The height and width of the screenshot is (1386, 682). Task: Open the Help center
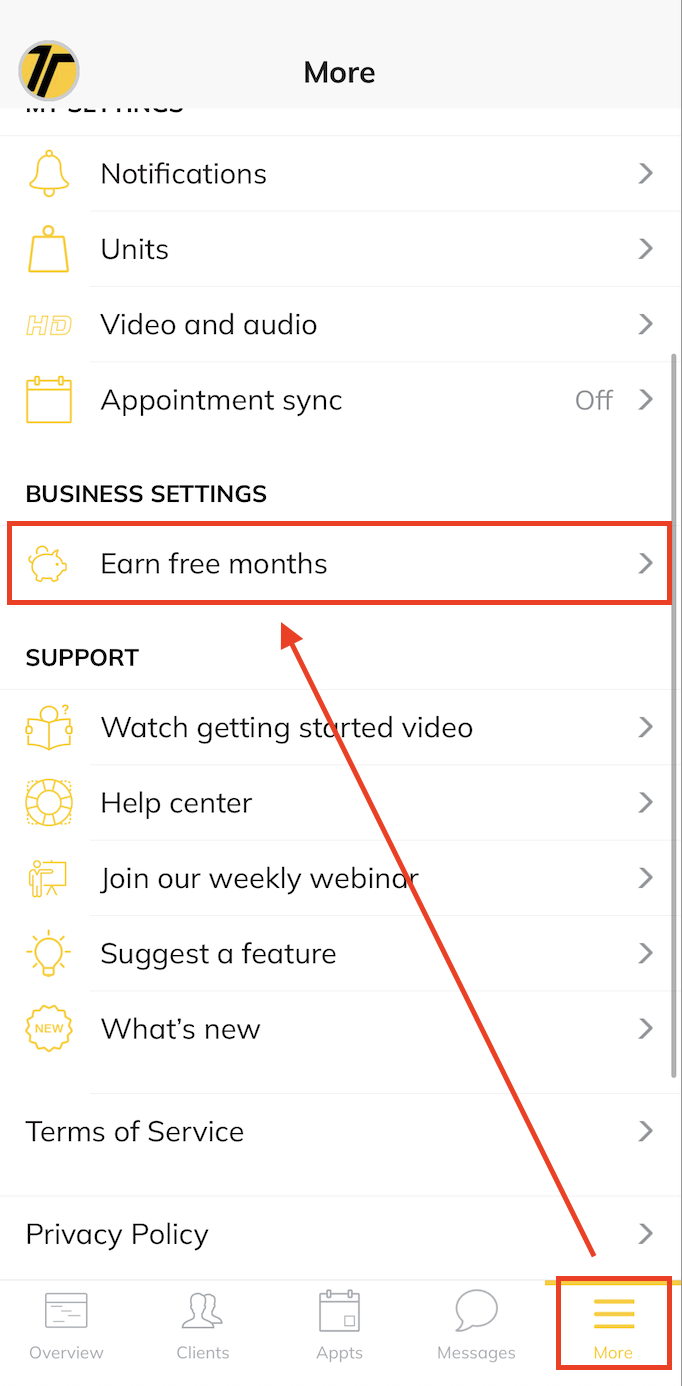(340, 802)
